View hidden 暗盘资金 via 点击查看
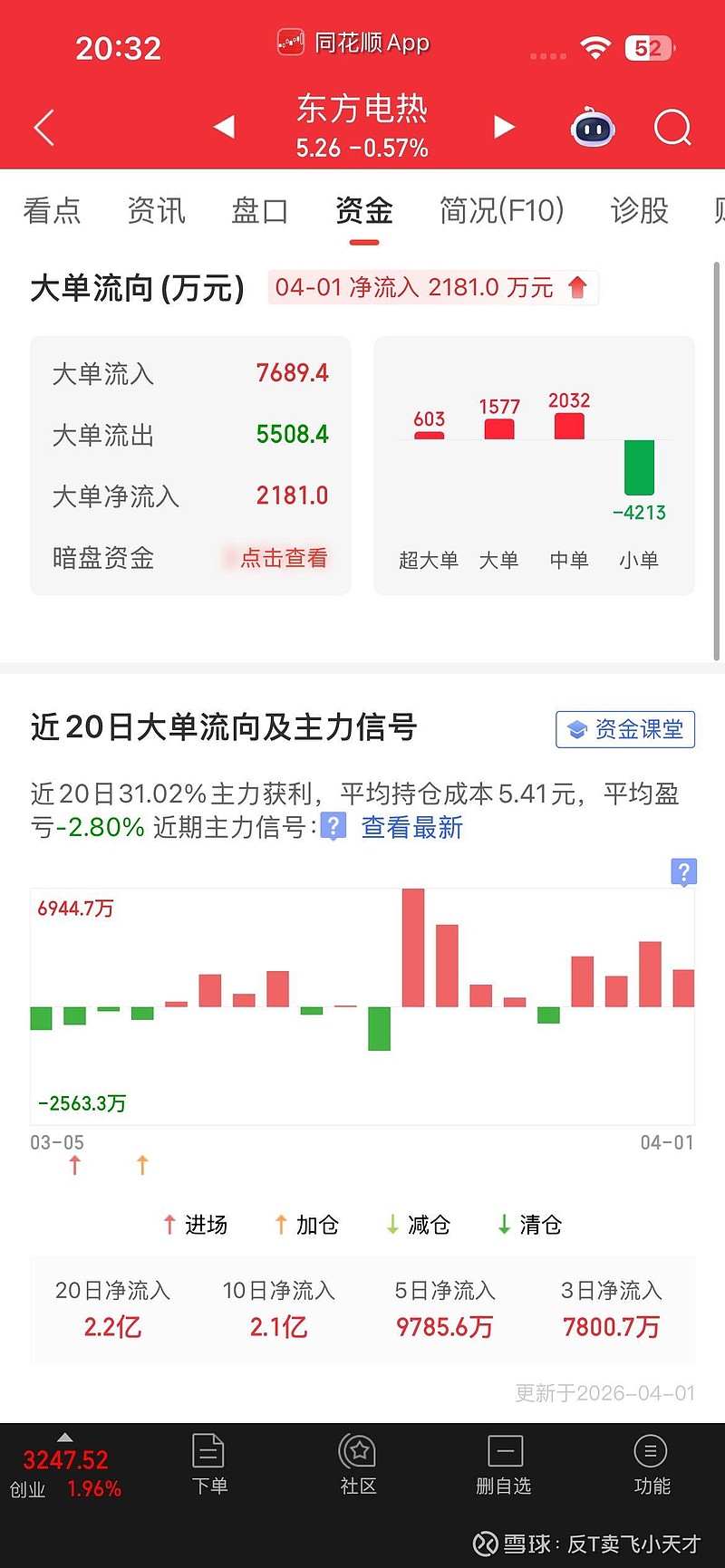Image resolution: width=725 pixels, height=1568 pixels. click(283, 558)
